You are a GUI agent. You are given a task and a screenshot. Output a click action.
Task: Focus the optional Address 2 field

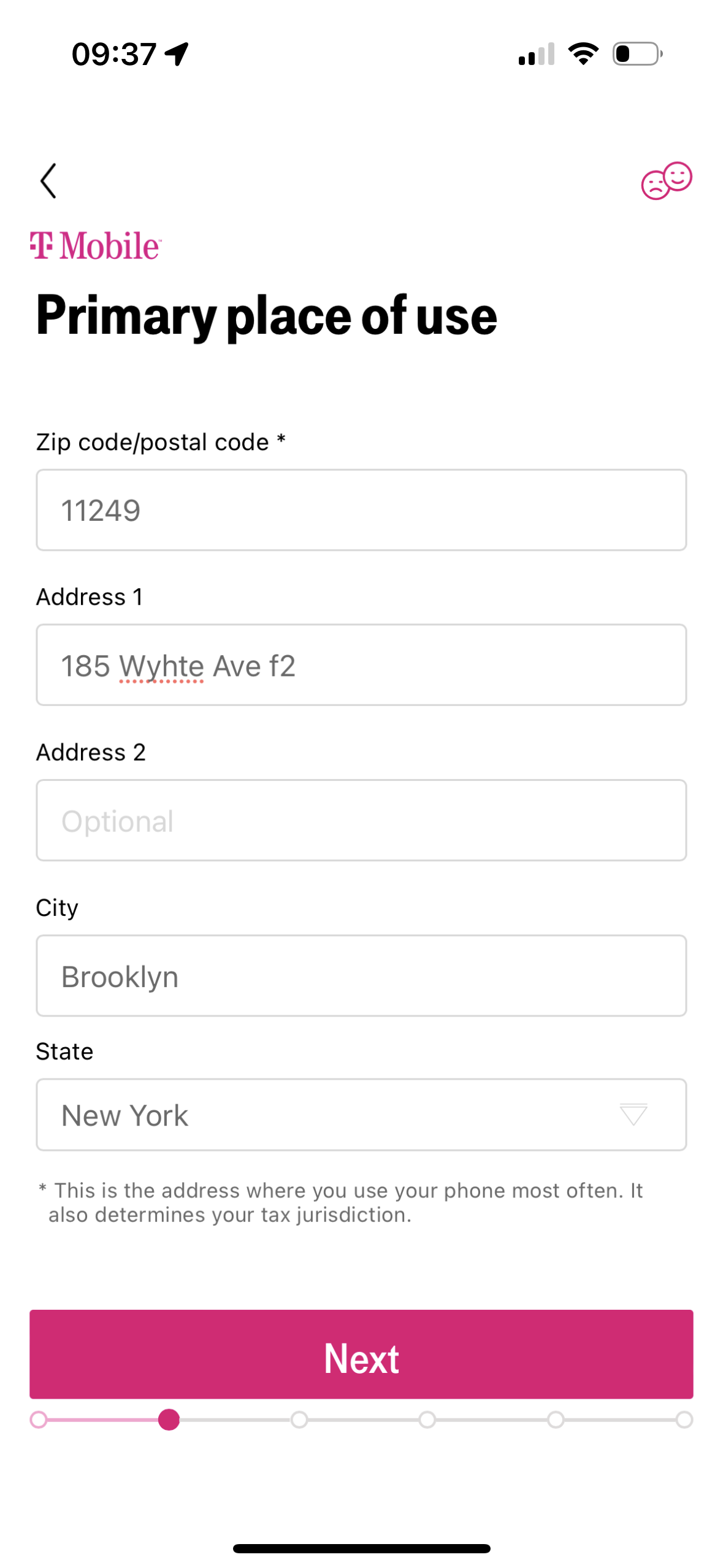click(361, 820)
